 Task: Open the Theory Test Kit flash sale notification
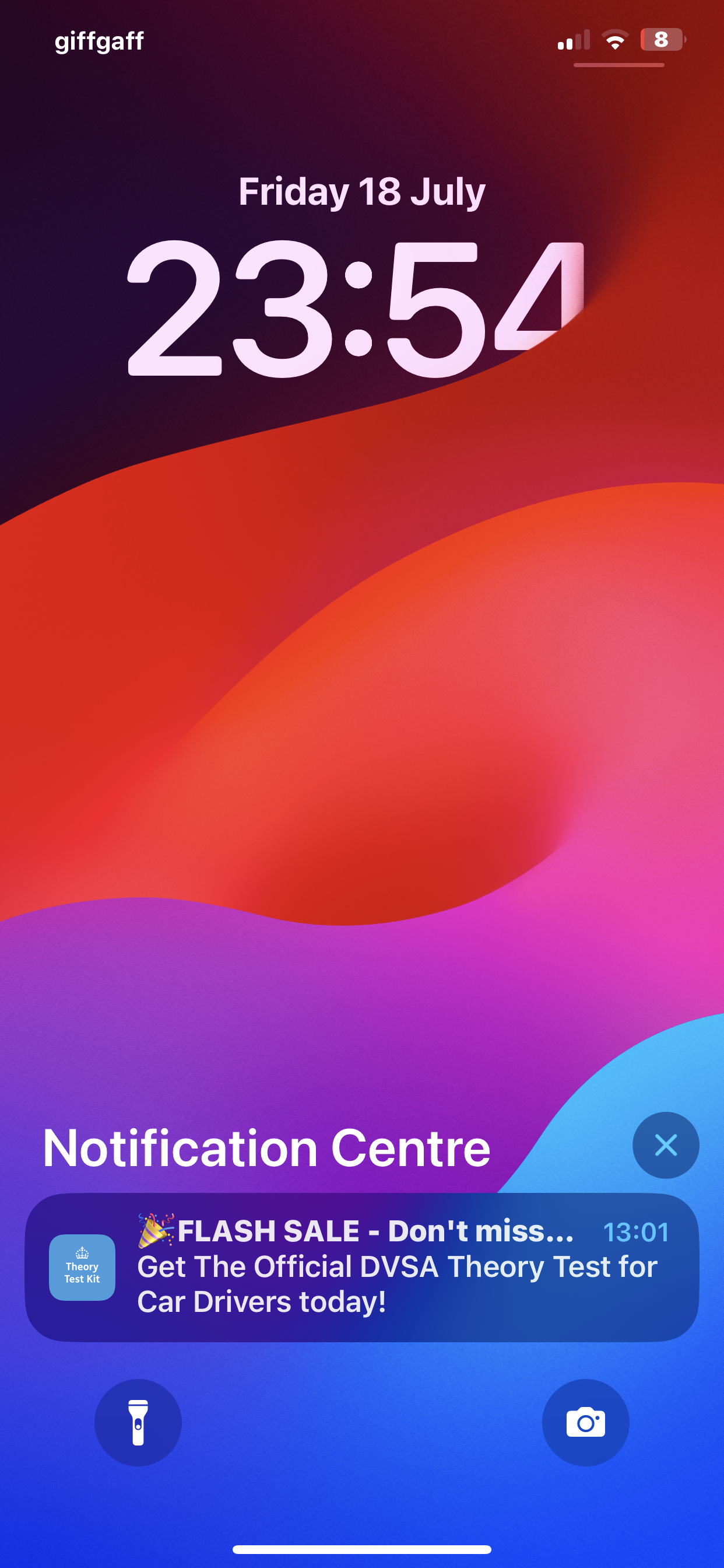click(x=361, y=1266)
